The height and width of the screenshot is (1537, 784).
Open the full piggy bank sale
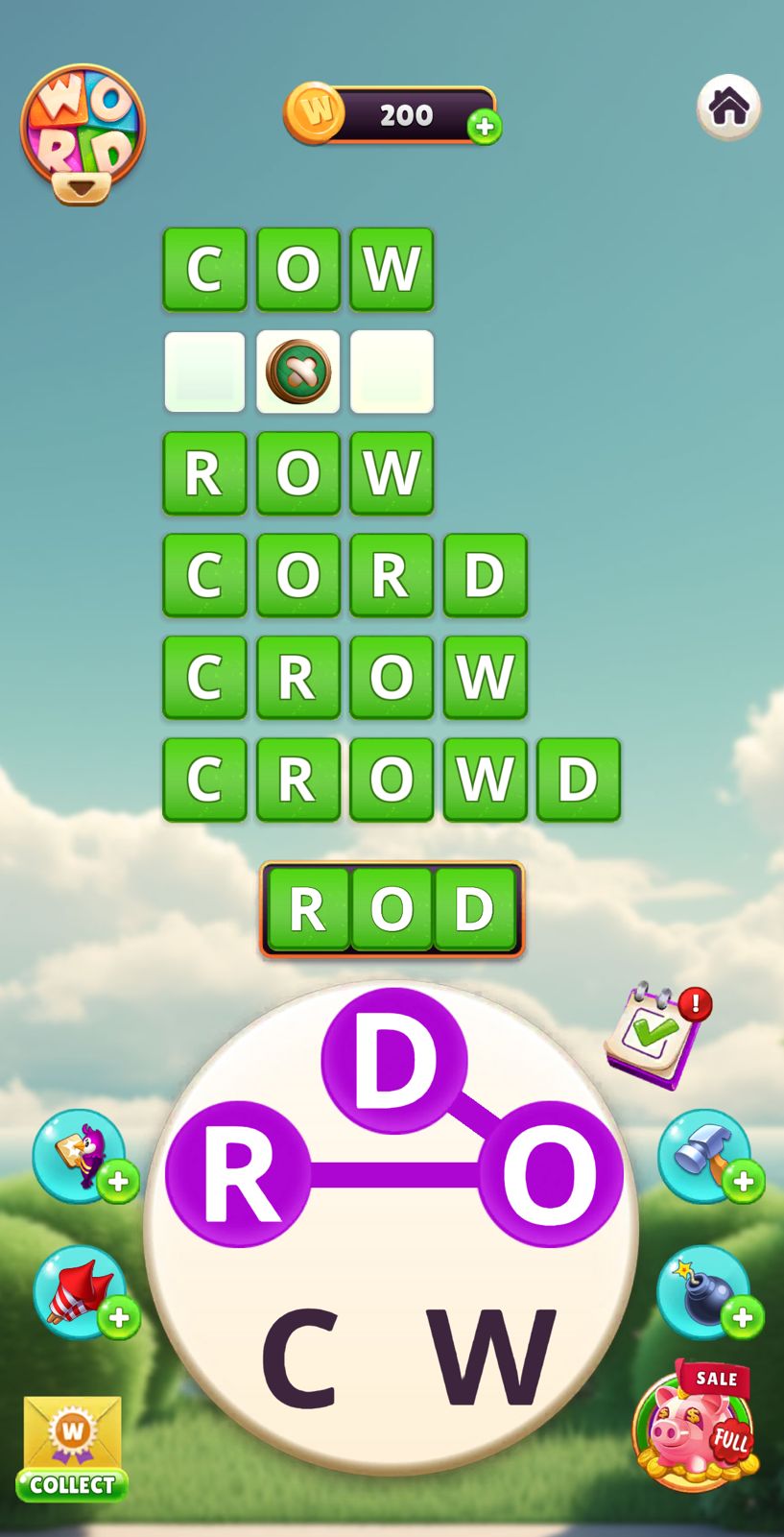pyautogui.click(x=696, y=1427)
